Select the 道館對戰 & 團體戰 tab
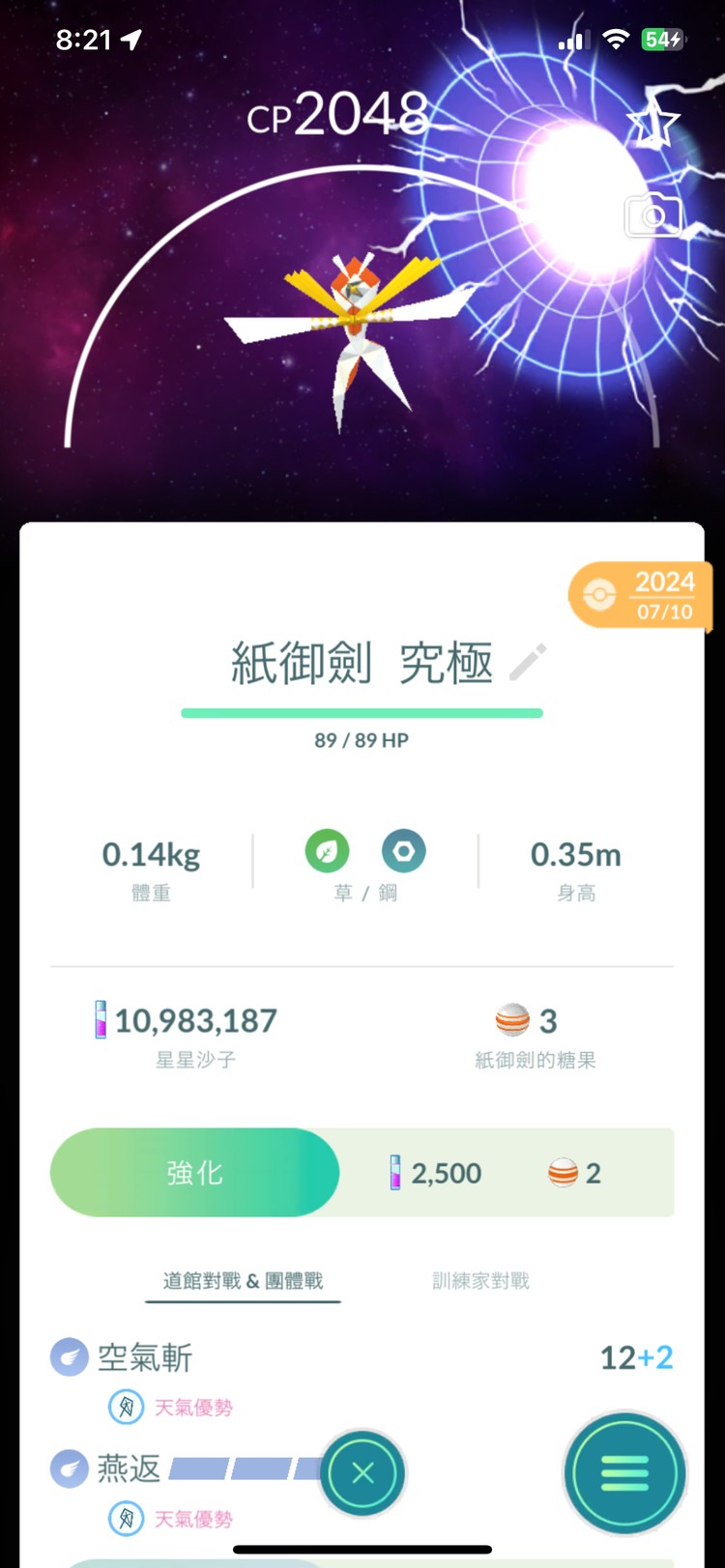 click(x=243, y=1279)
